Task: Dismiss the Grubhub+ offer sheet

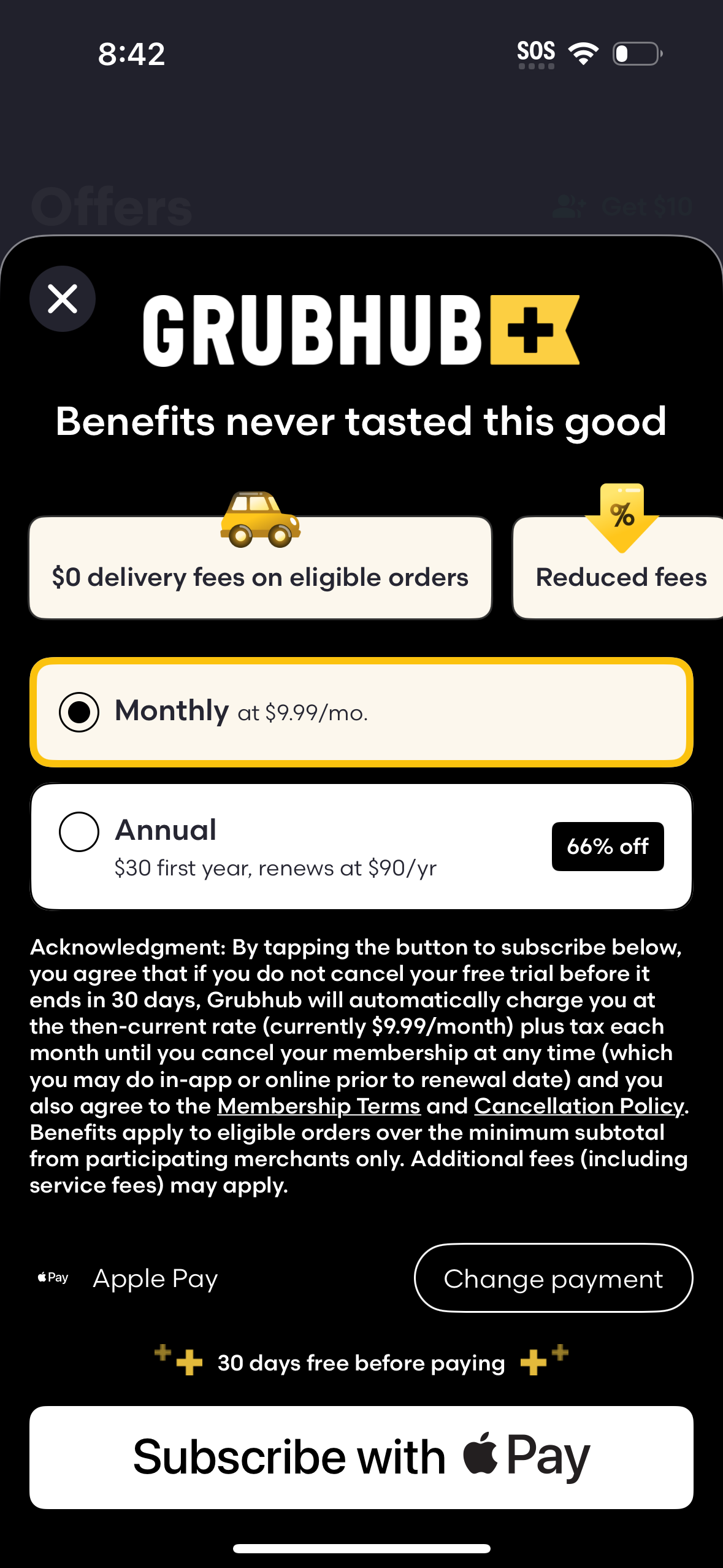Action: 62,299
